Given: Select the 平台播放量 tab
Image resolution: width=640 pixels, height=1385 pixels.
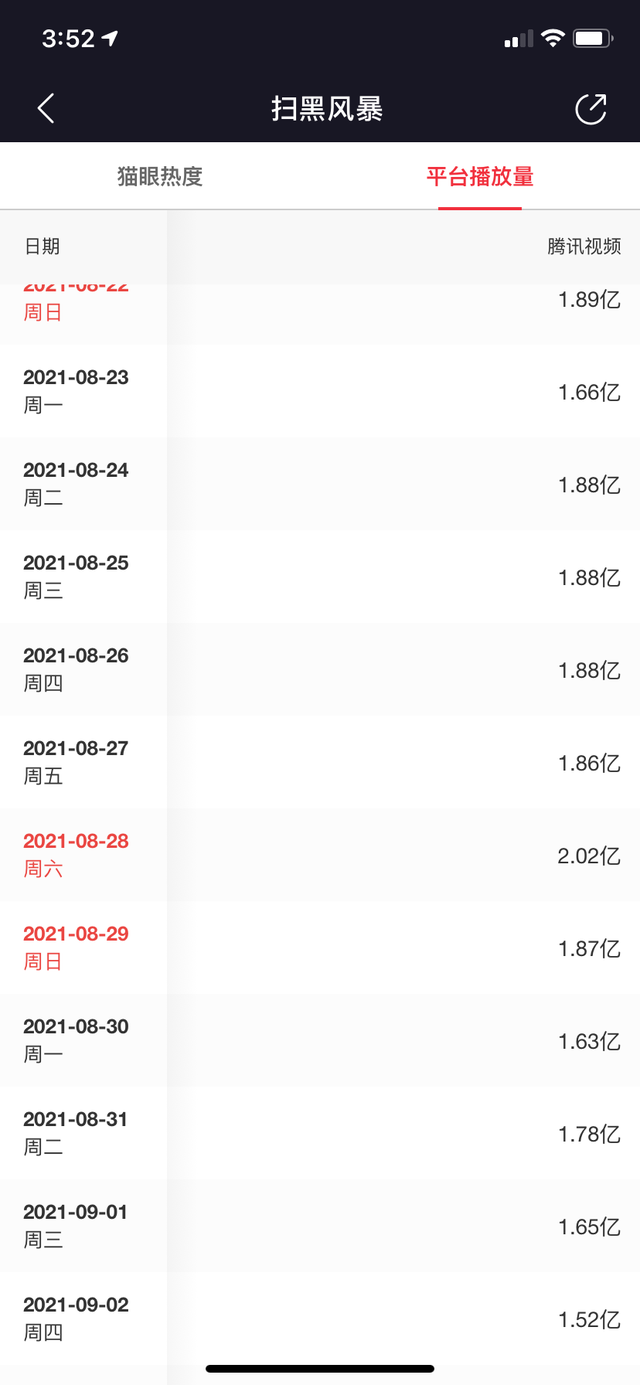Looking at the screenshot, I should click(480, 177).
